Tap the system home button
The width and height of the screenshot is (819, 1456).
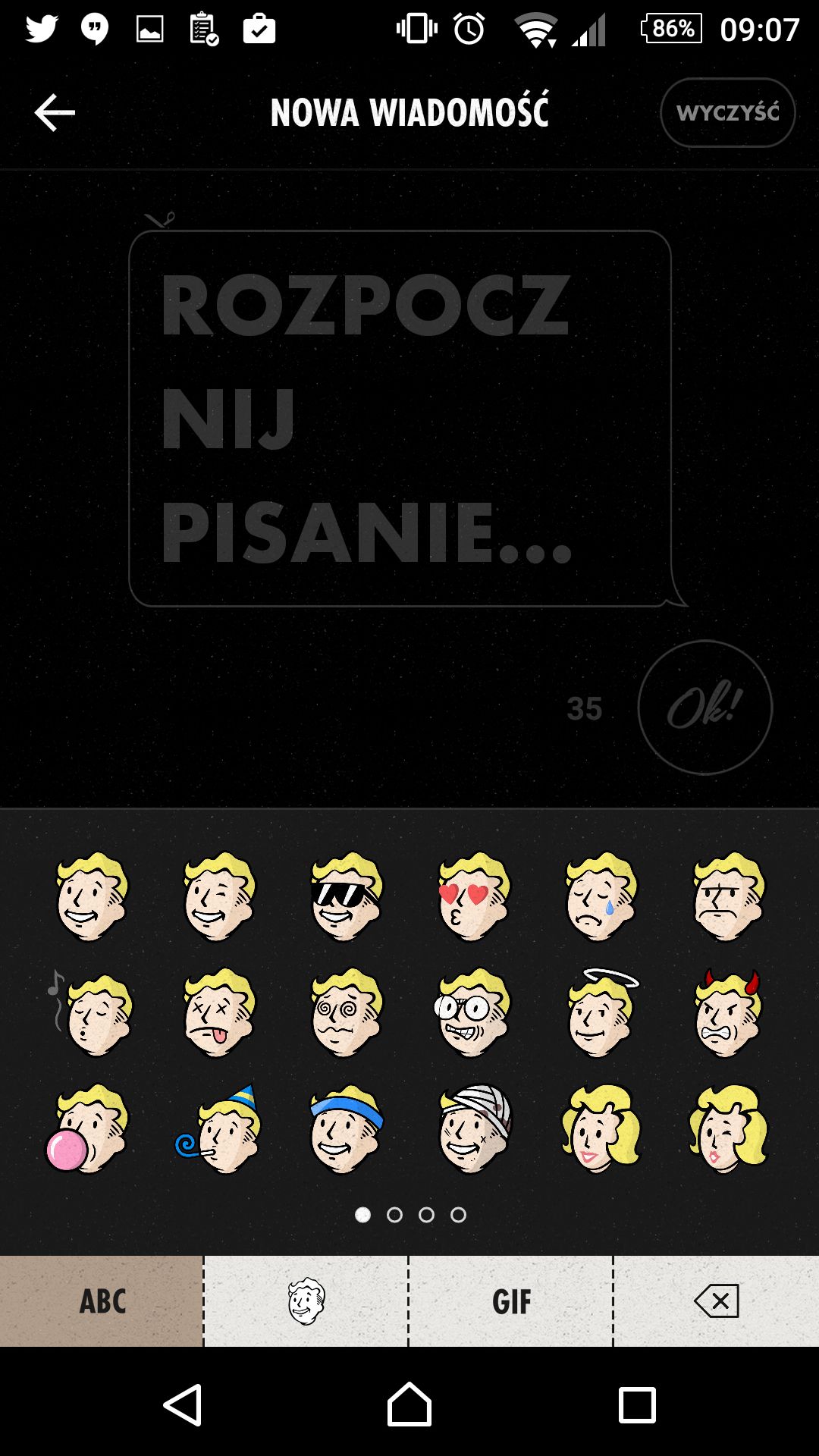[x=409, y=1404]
